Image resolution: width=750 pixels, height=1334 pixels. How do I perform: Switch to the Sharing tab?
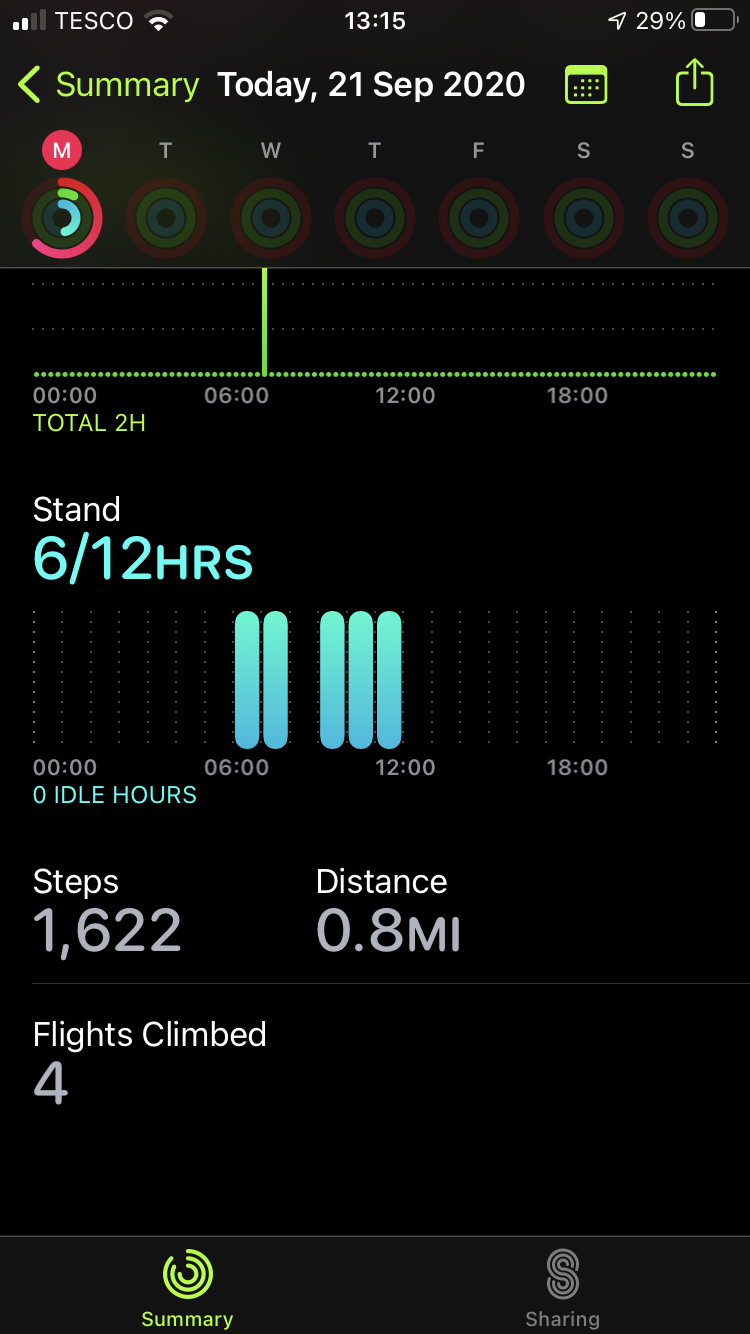(562, 1285)
